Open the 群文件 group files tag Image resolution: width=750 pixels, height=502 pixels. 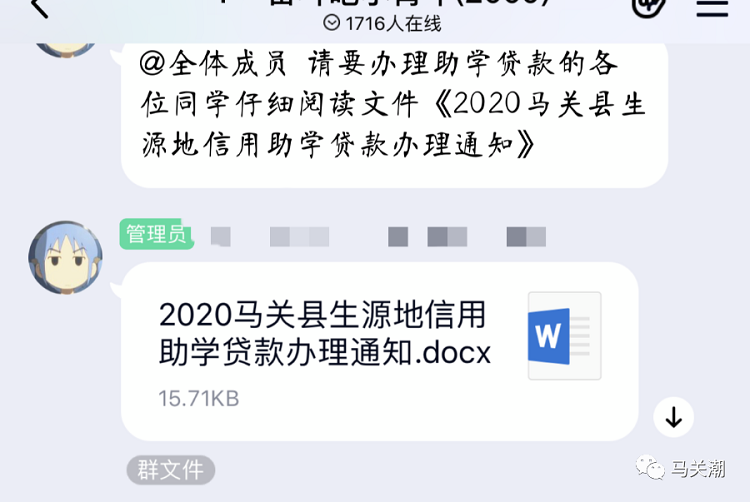coord(170,469)
